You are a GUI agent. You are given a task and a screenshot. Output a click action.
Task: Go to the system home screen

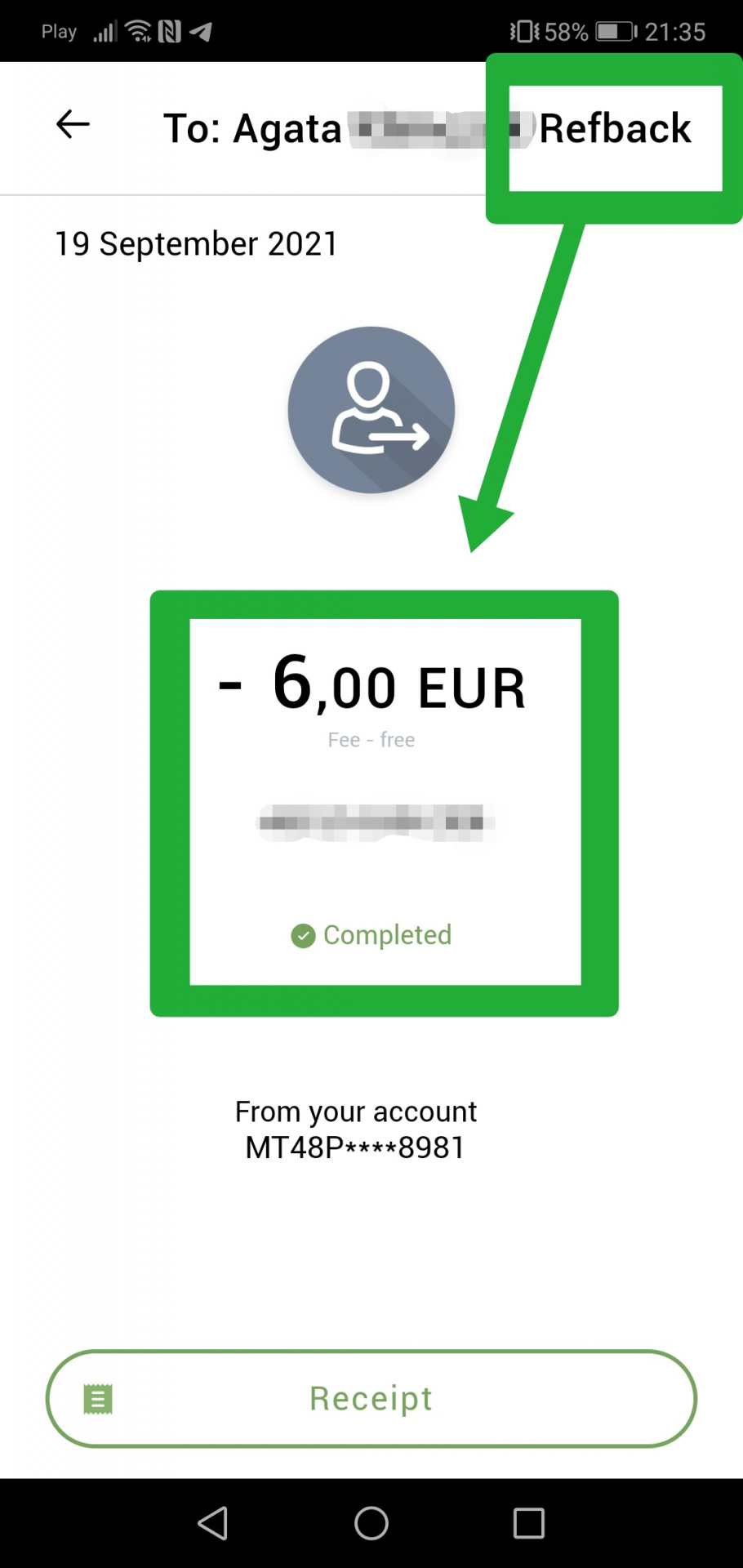pos(371,1523)
